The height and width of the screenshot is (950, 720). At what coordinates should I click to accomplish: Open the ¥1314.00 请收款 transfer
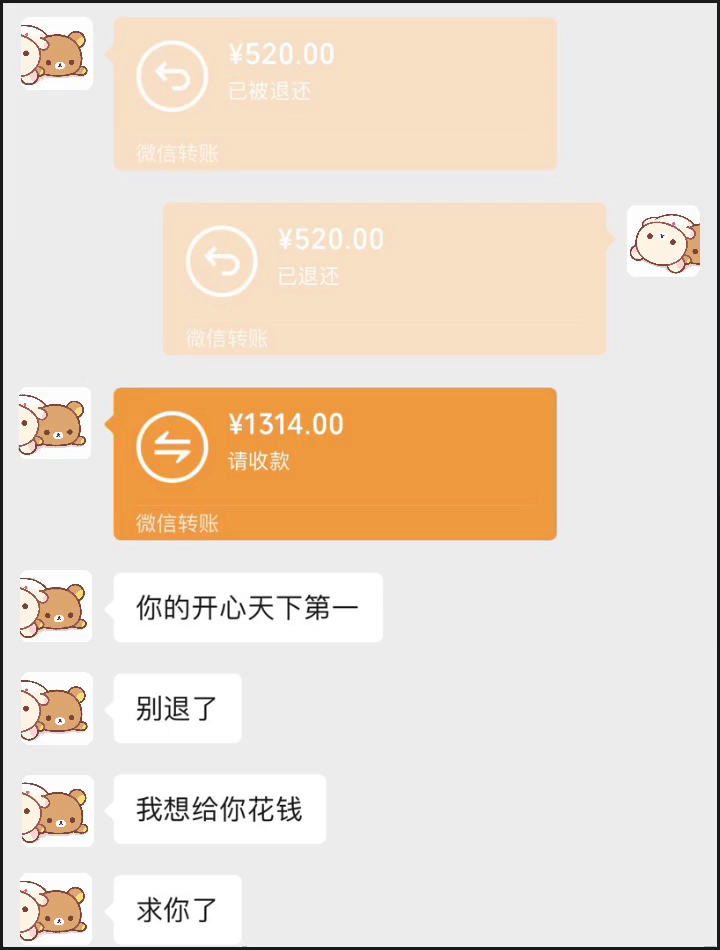click(x=334, y=463)
